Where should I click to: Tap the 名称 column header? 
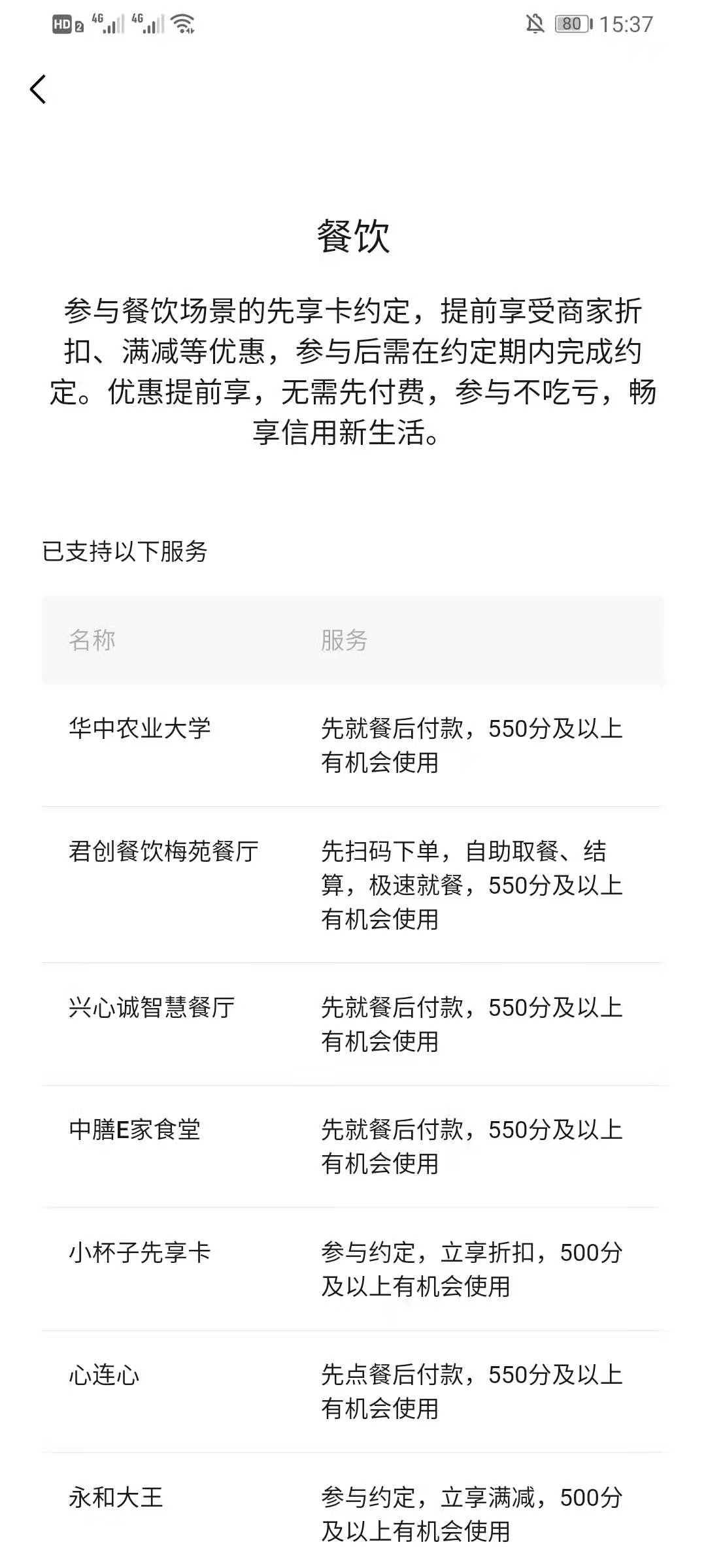pos(92,641)
